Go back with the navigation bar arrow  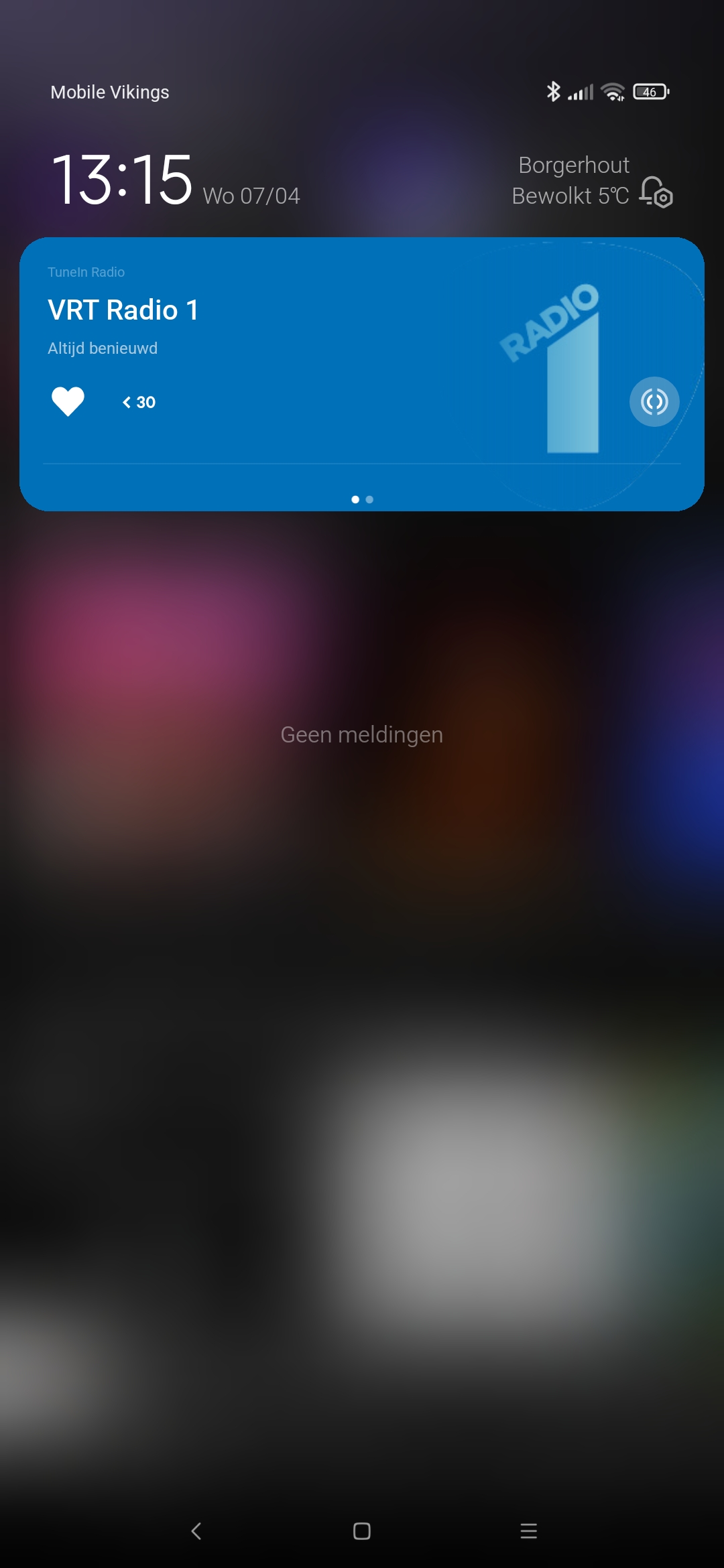coord(196,1531)
